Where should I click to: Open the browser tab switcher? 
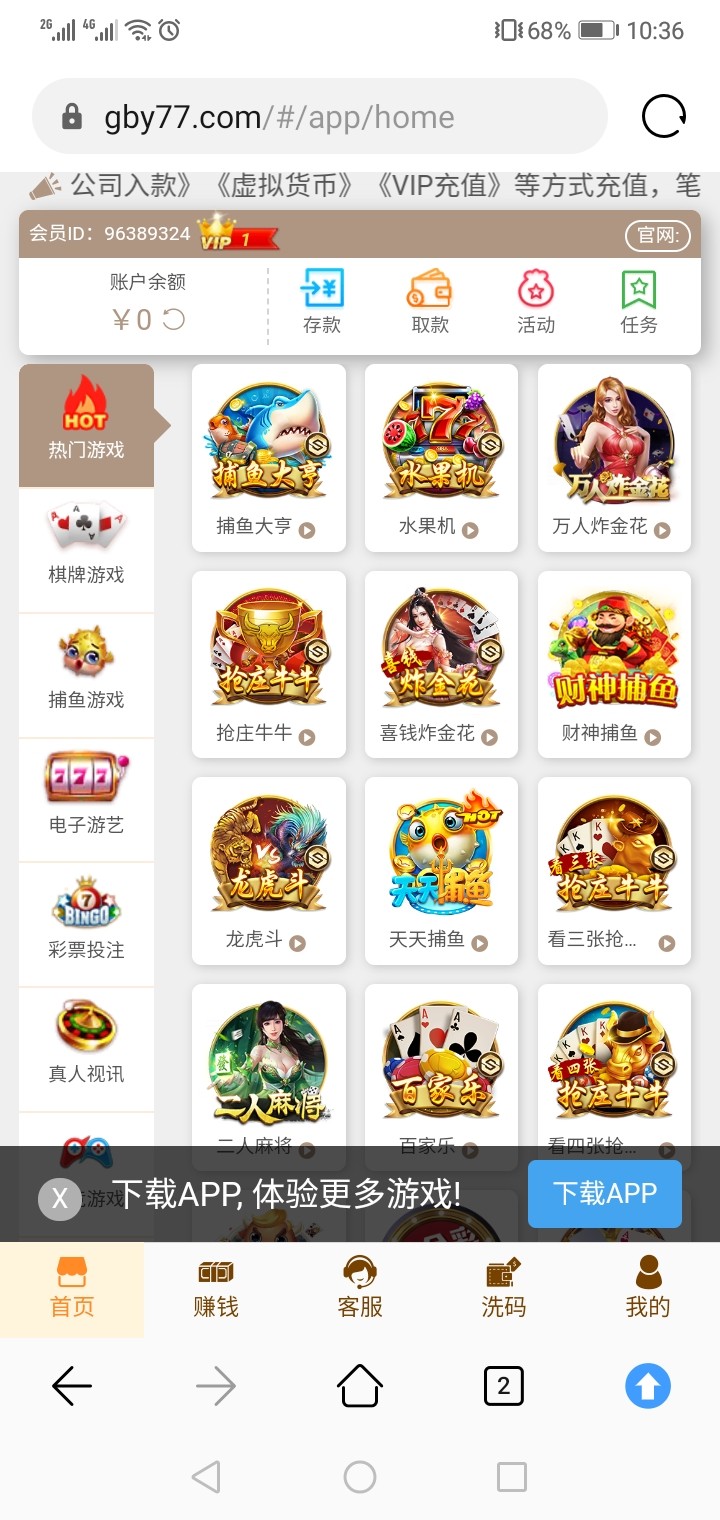tap(503, 1386)
